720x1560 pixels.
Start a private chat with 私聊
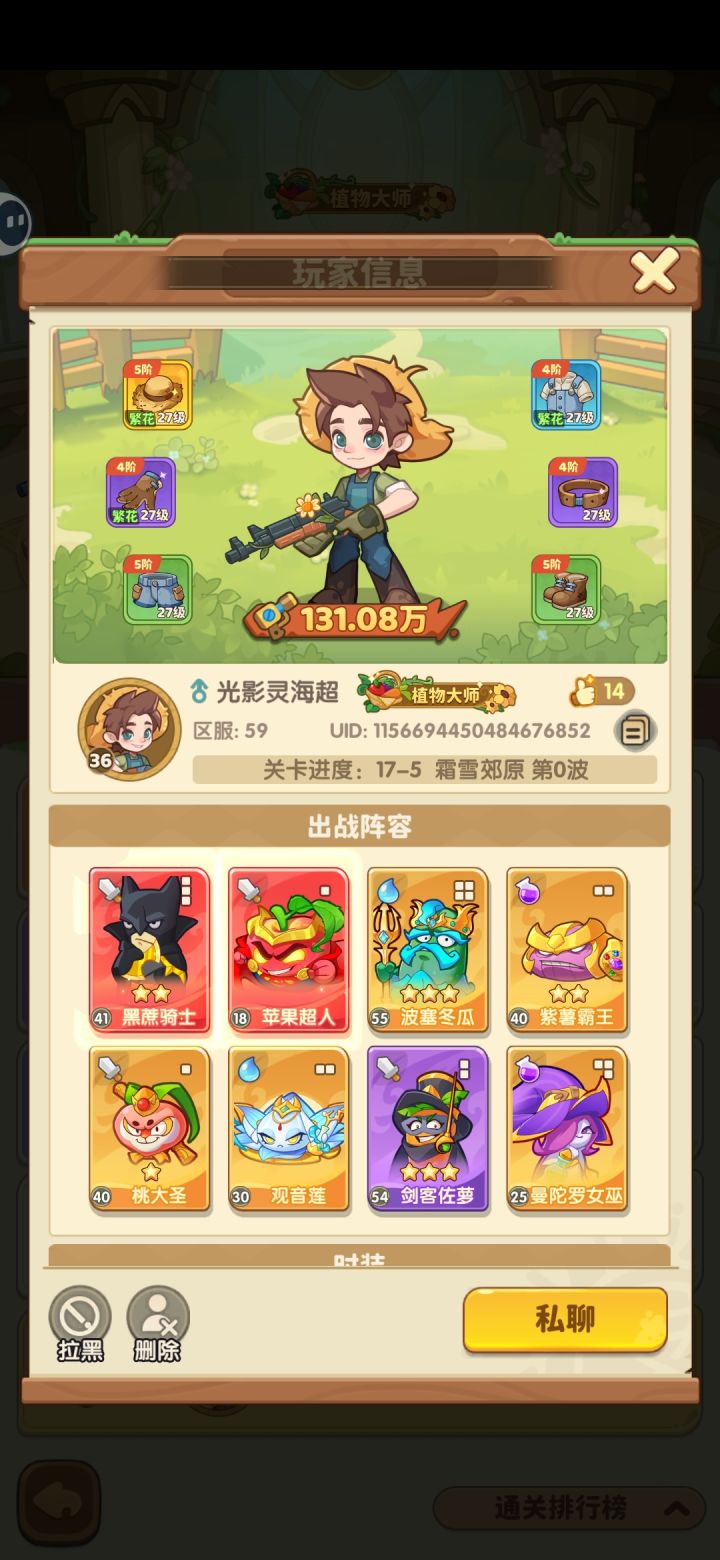[565, 1320]
